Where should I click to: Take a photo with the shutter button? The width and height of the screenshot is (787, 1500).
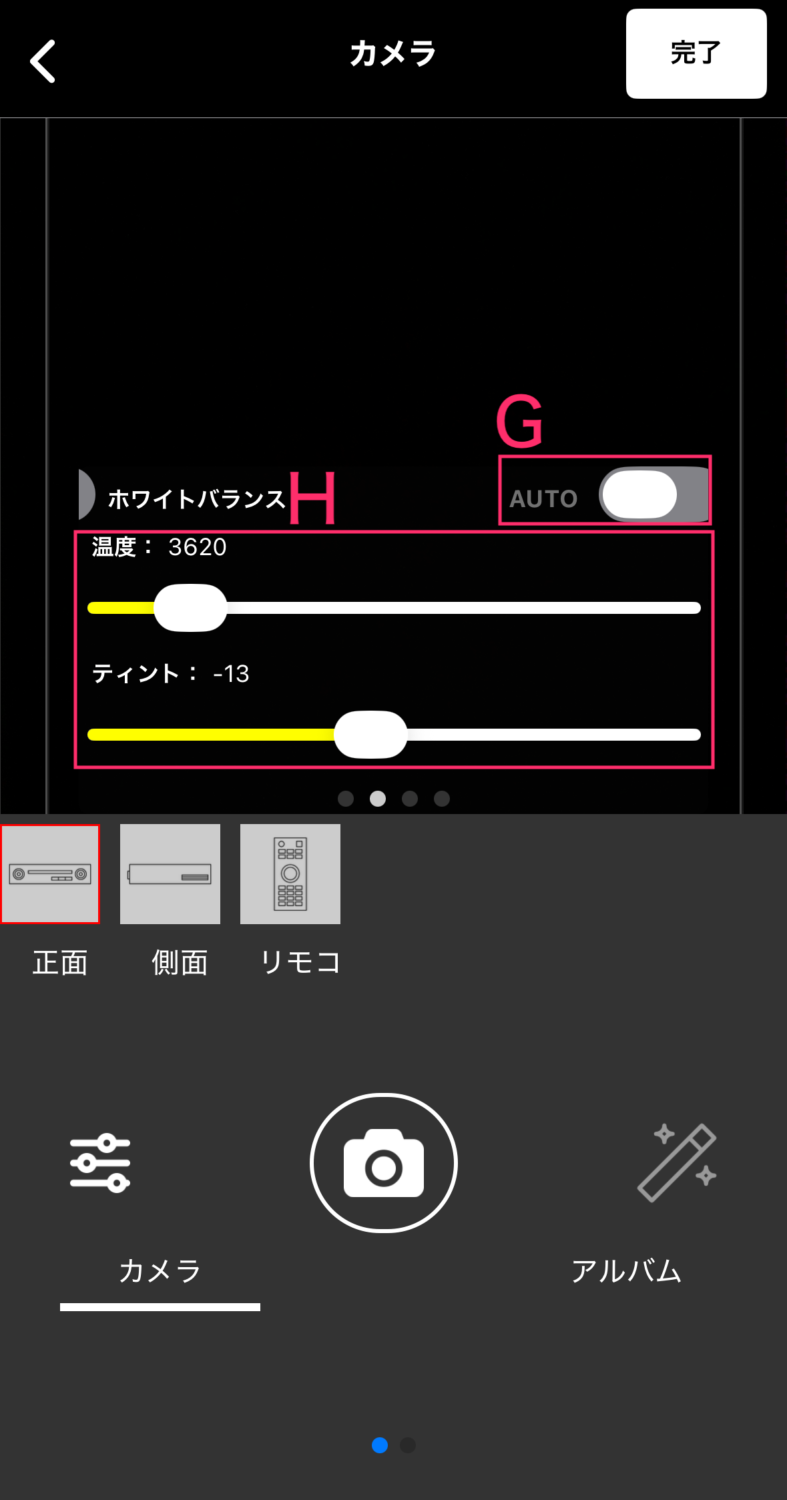coord(384,1165)
